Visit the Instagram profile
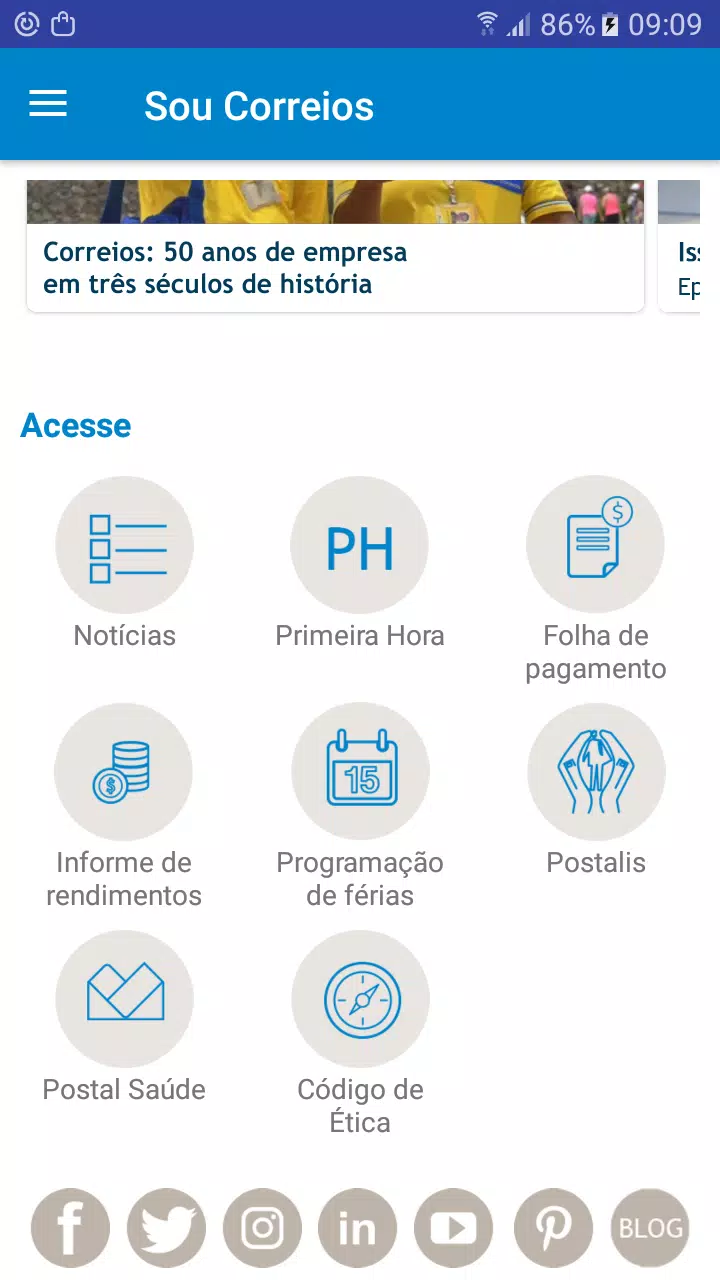Screen dimensions: 720x1280 click(x=262, y=1228)
